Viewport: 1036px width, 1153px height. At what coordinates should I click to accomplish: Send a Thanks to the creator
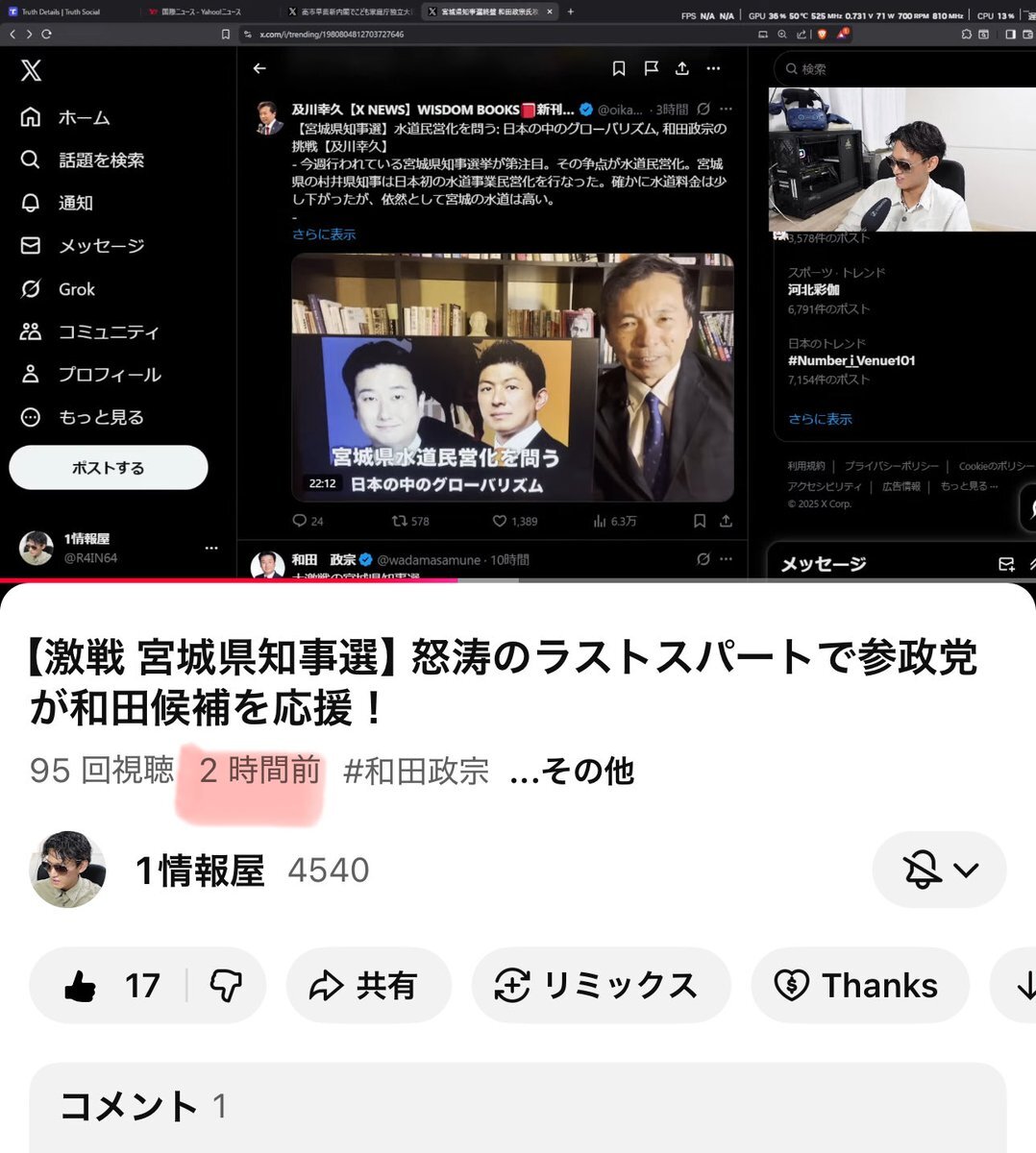click(x=857, y=986)
